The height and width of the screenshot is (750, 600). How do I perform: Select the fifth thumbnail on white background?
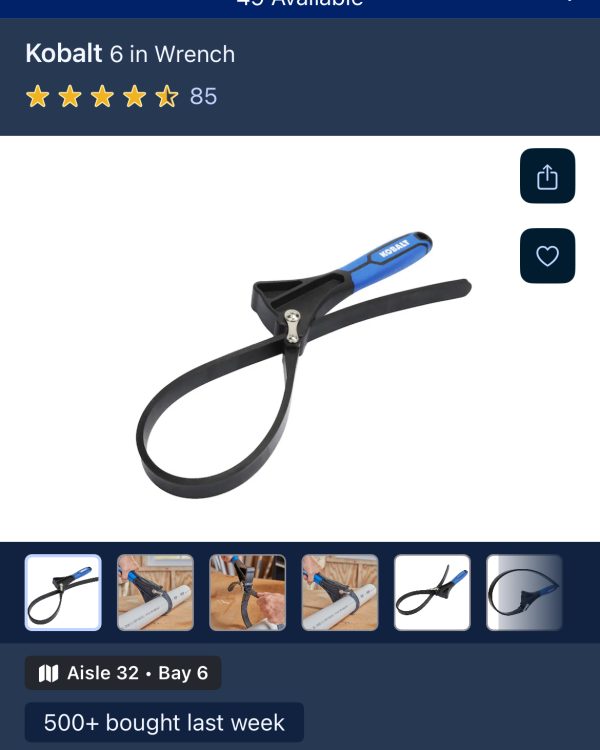click(432, 593)
